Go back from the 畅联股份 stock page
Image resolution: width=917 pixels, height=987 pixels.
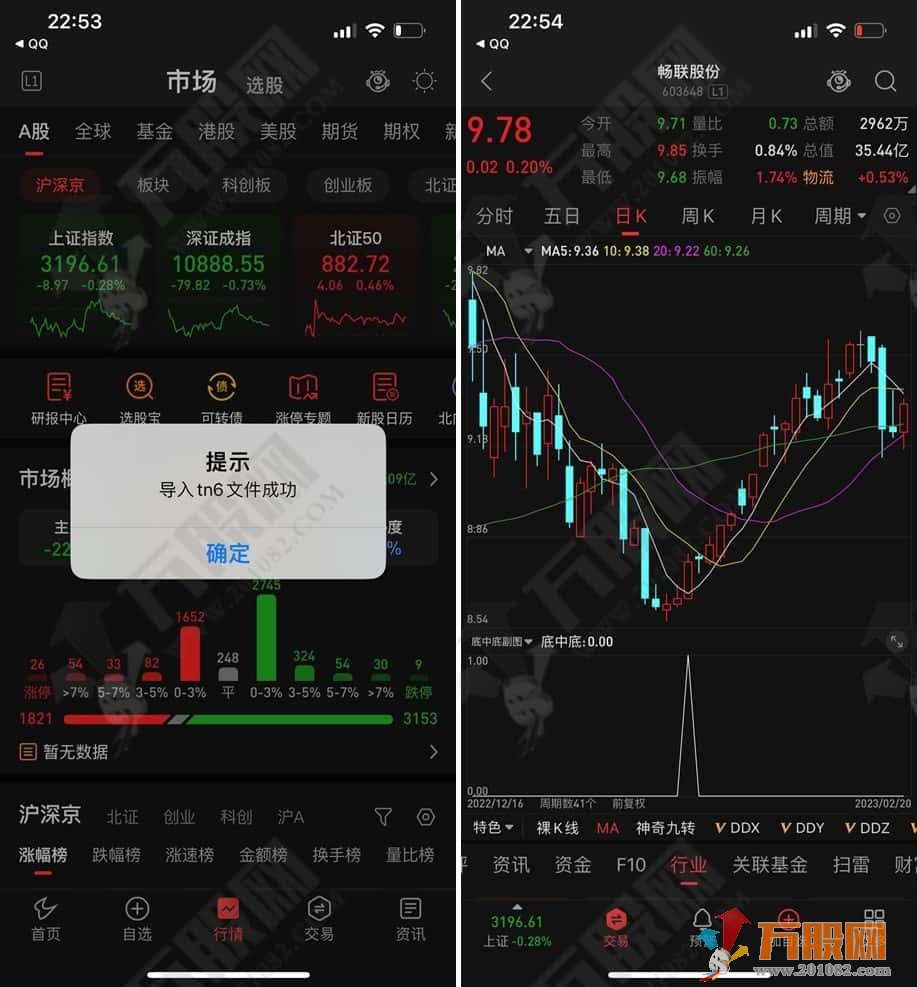tap(487, 82)
